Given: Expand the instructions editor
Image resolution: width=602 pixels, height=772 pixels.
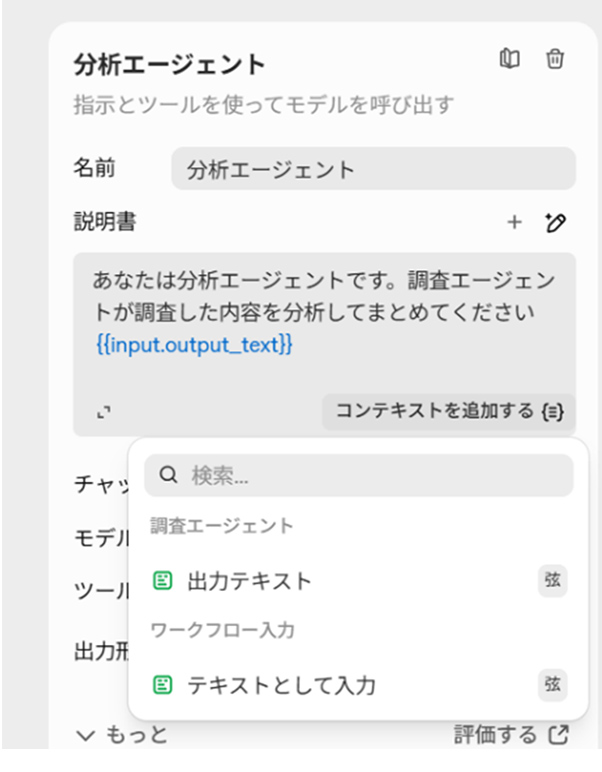Looking at the screenshot, I should tap(103, 412).
